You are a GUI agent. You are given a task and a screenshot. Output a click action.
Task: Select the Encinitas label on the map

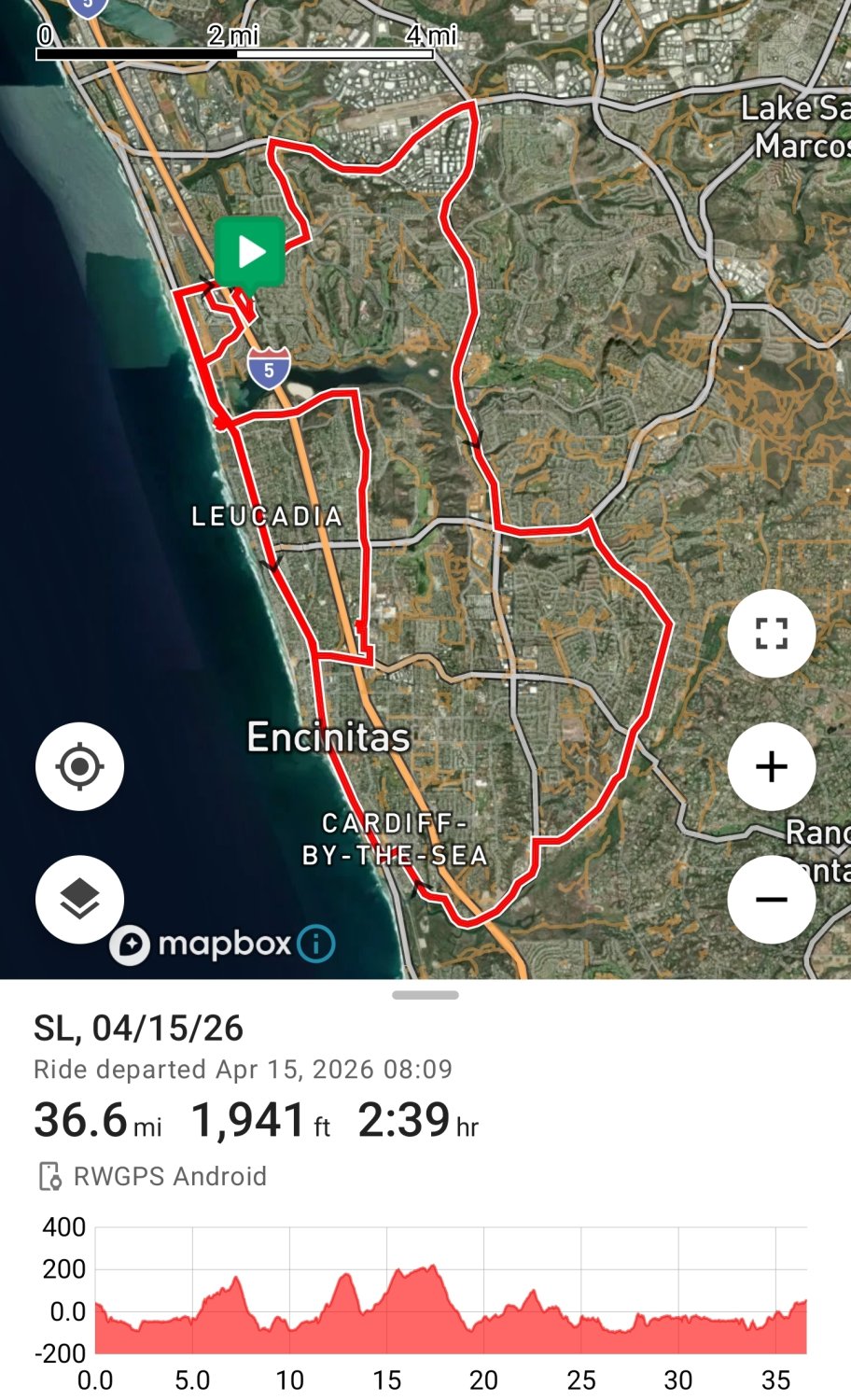[x=328, y=738]
